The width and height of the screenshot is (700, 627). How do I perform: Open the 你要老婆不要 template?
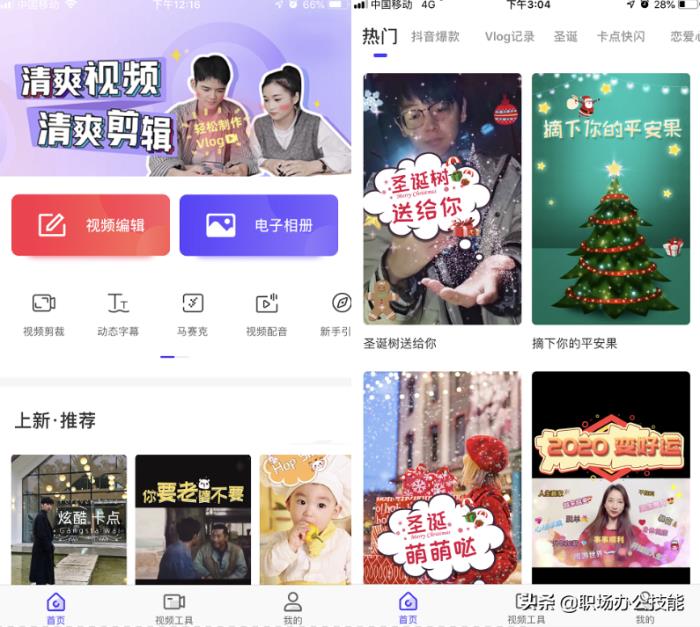point(193,520)
